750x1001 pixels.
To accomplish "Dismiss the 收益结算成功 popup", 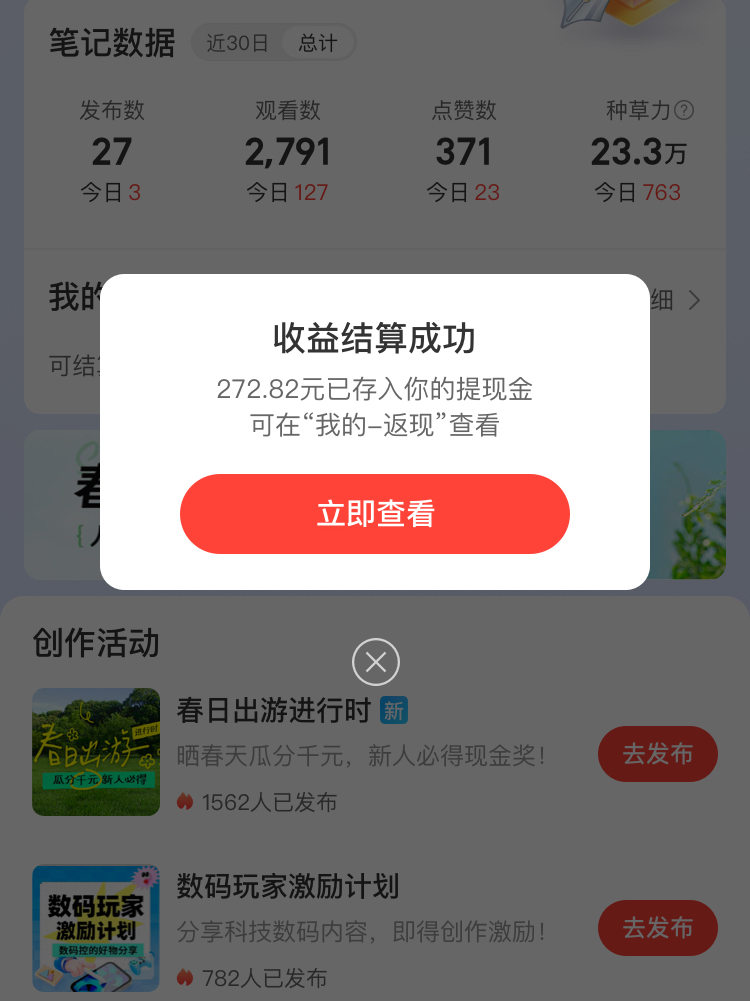I will click(x=376, y=662).
